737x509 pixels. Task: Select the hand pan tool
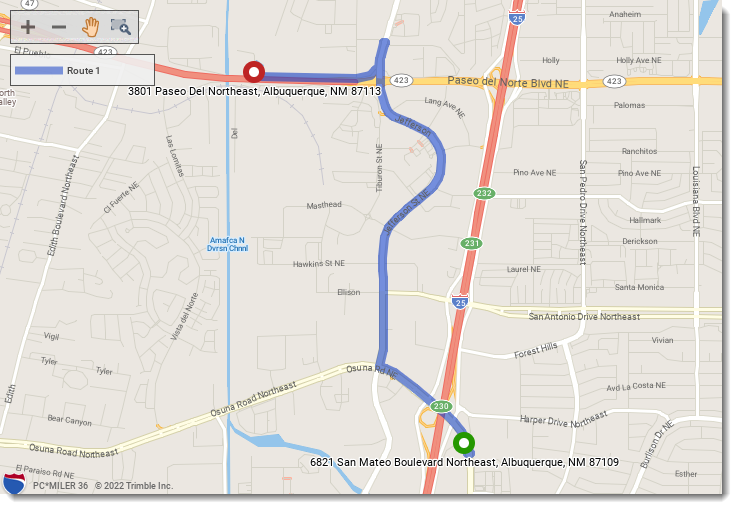(x=91, y=27)
